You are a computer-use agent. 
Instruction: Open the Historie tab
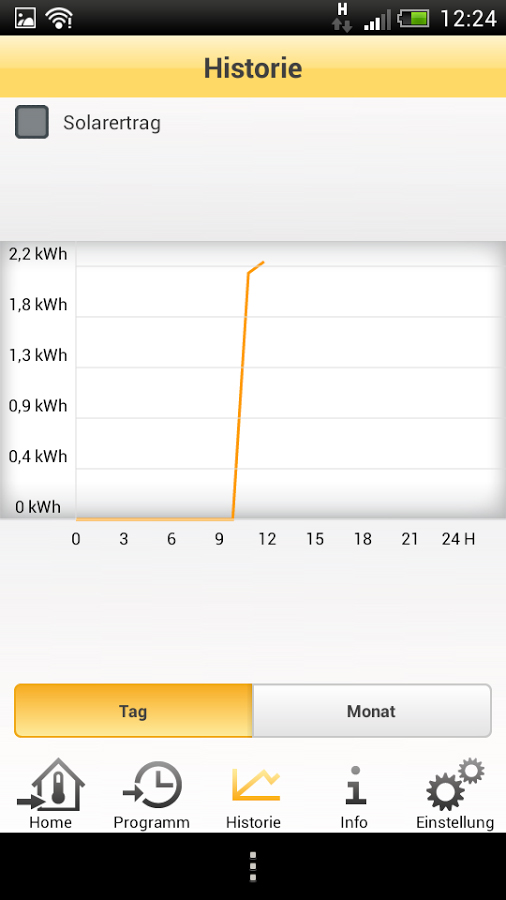tap(253, 794)
